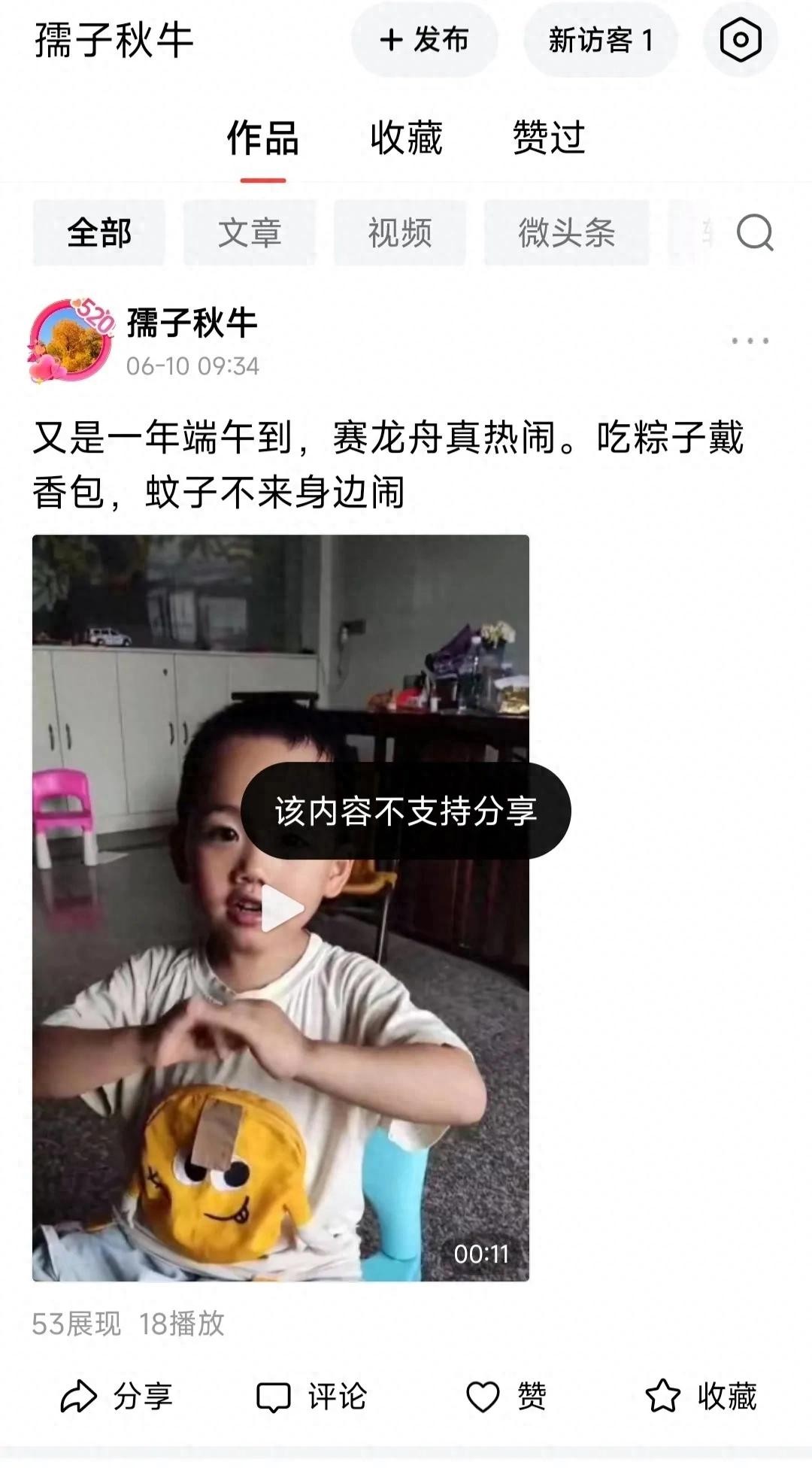The height and width of the screenshot is (1474, 812).
Task: Switch to the 收藏 tab
Action: pyautogui.click(x=406, y=139)
